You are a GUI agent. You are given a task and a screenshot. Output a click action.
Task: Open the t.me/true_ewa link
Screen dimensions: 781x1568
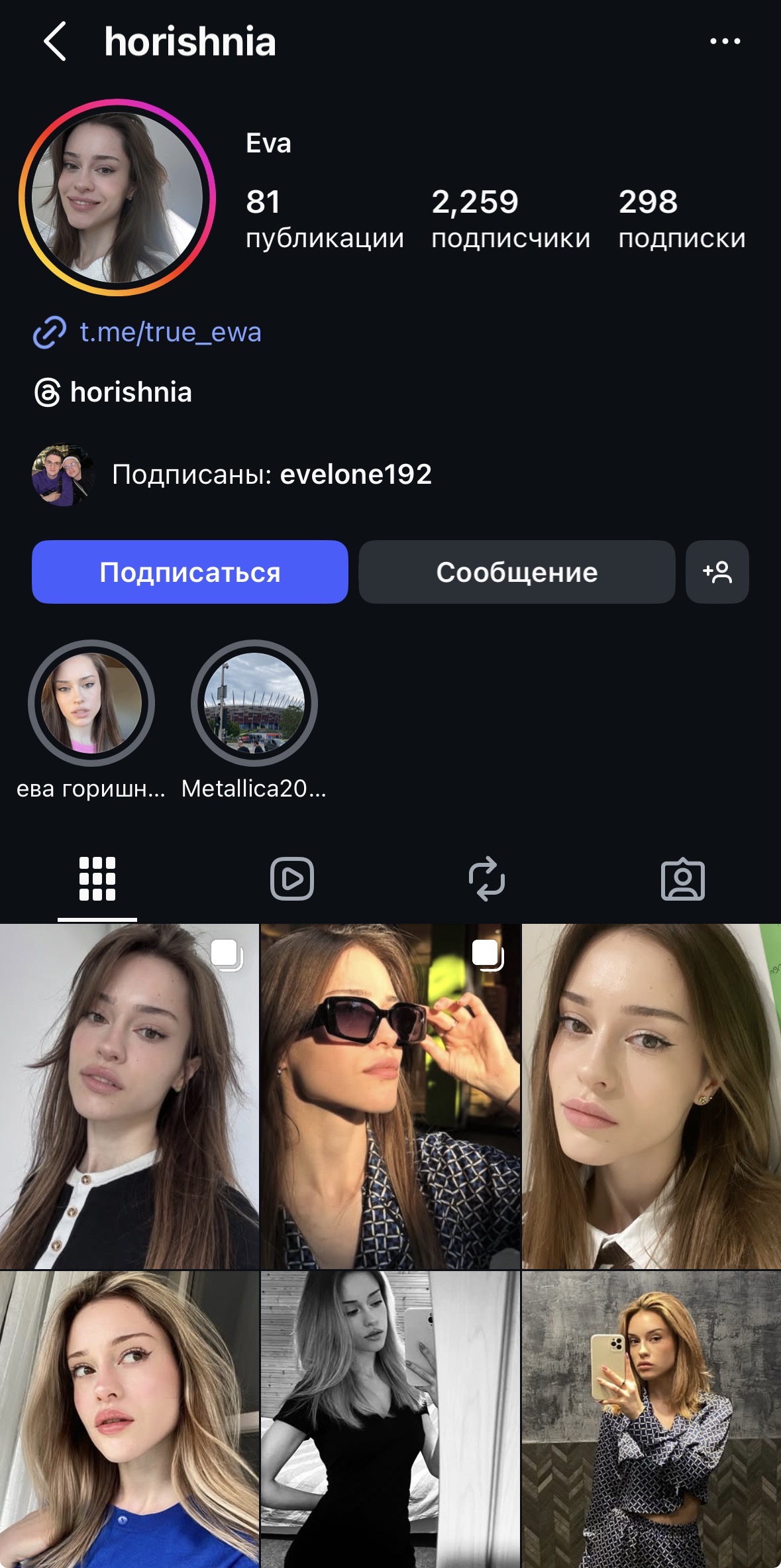170,332
